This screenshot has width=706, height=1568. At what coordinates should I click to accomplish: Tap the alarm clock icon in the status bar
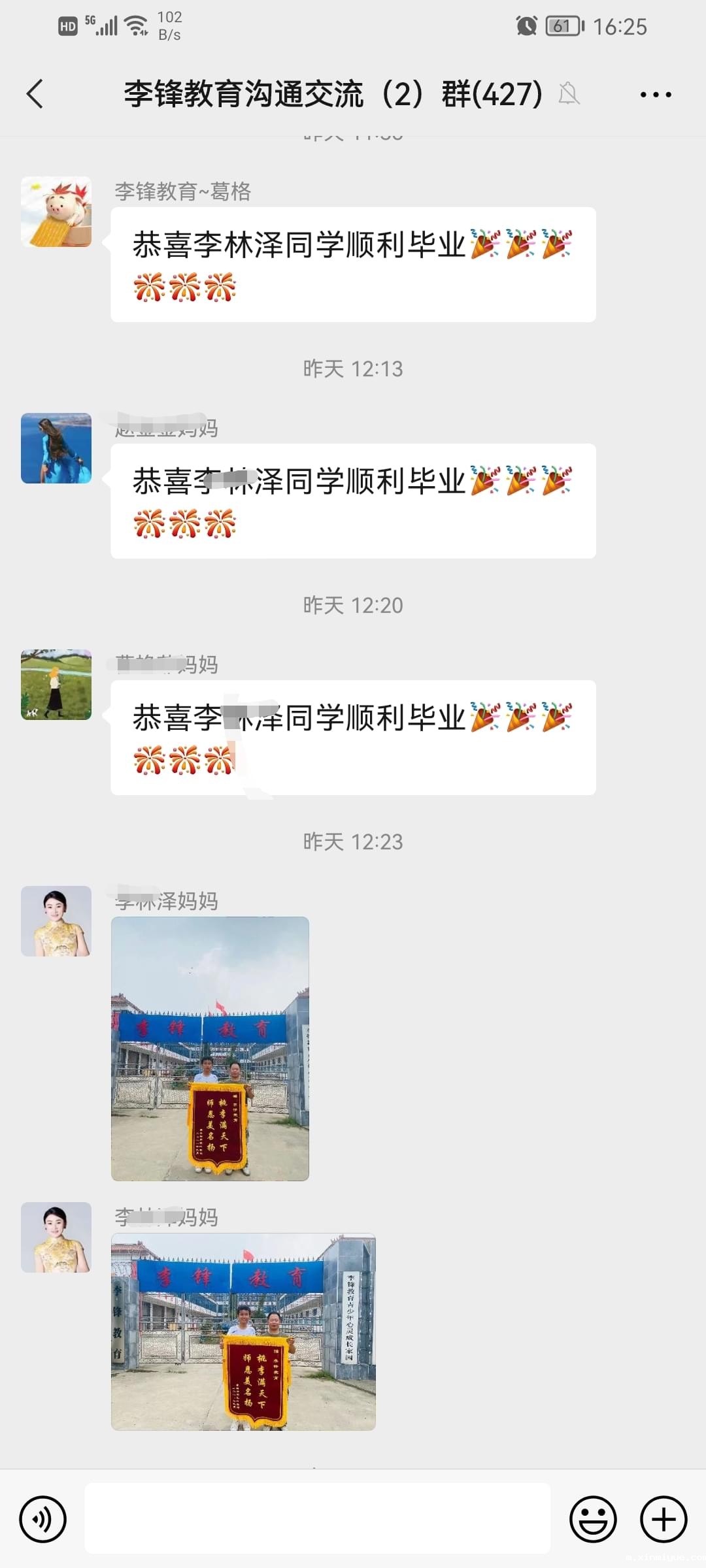[528, 25]
